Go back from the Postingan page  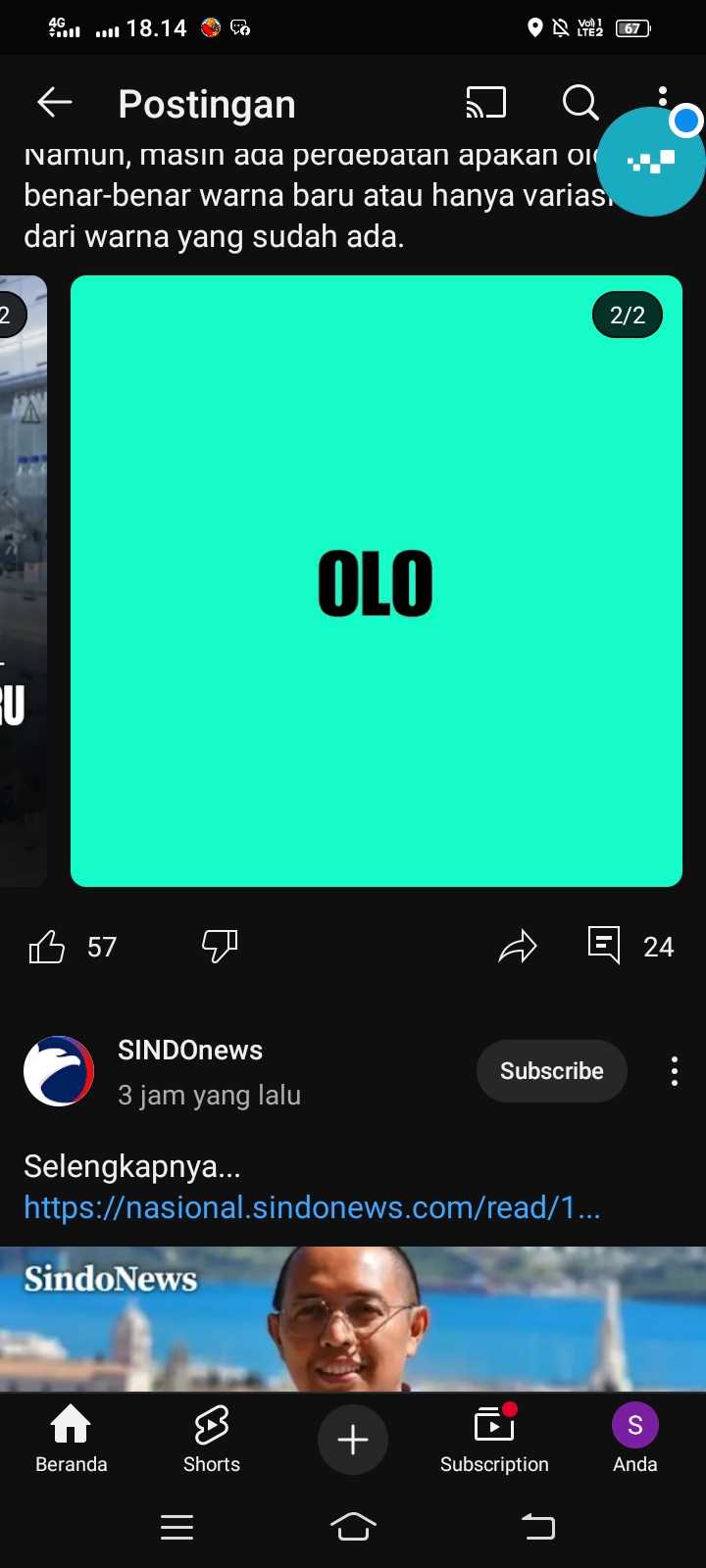pos(55,102)
